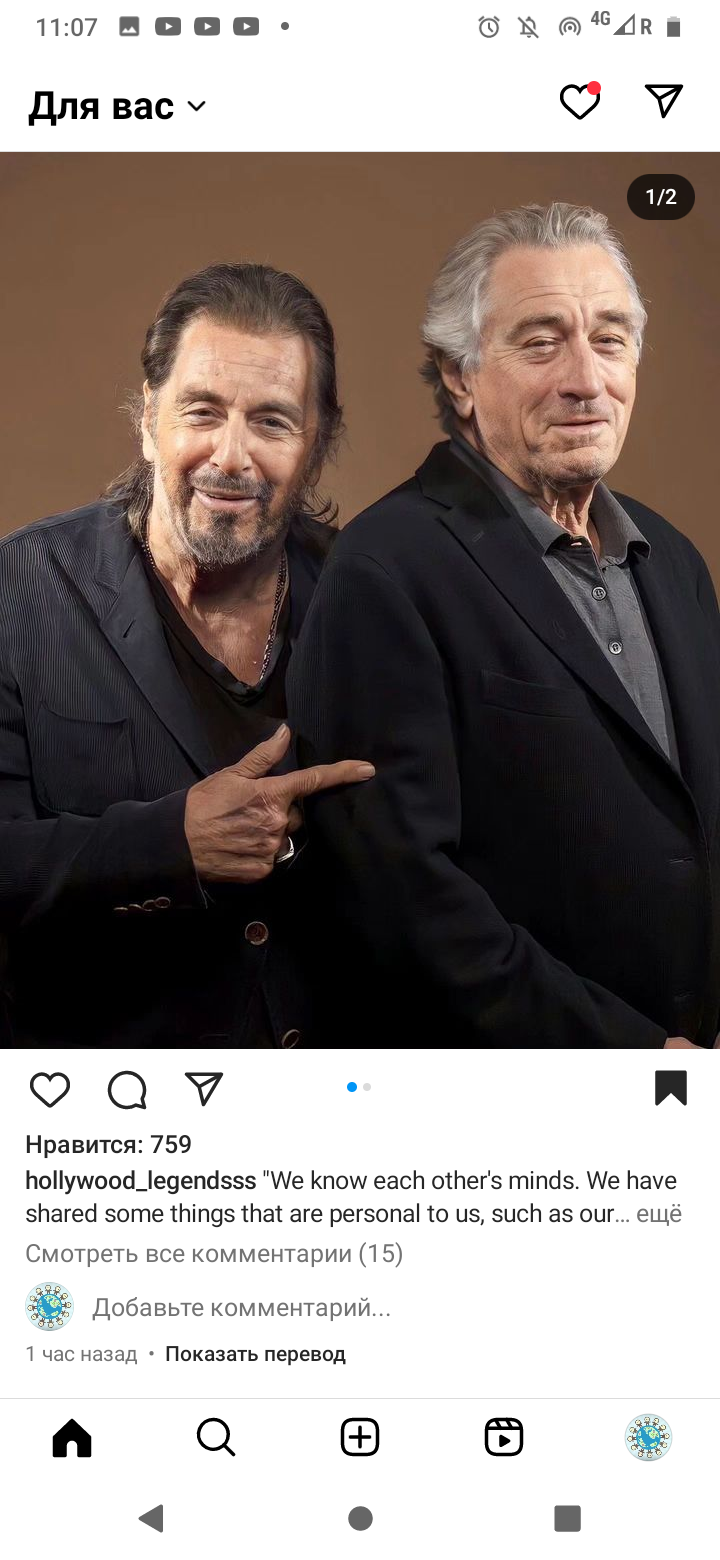Remove the post from saved bookmarks
The height and width of the screenshot is (1560, 720).
[x=670, y=1088]
